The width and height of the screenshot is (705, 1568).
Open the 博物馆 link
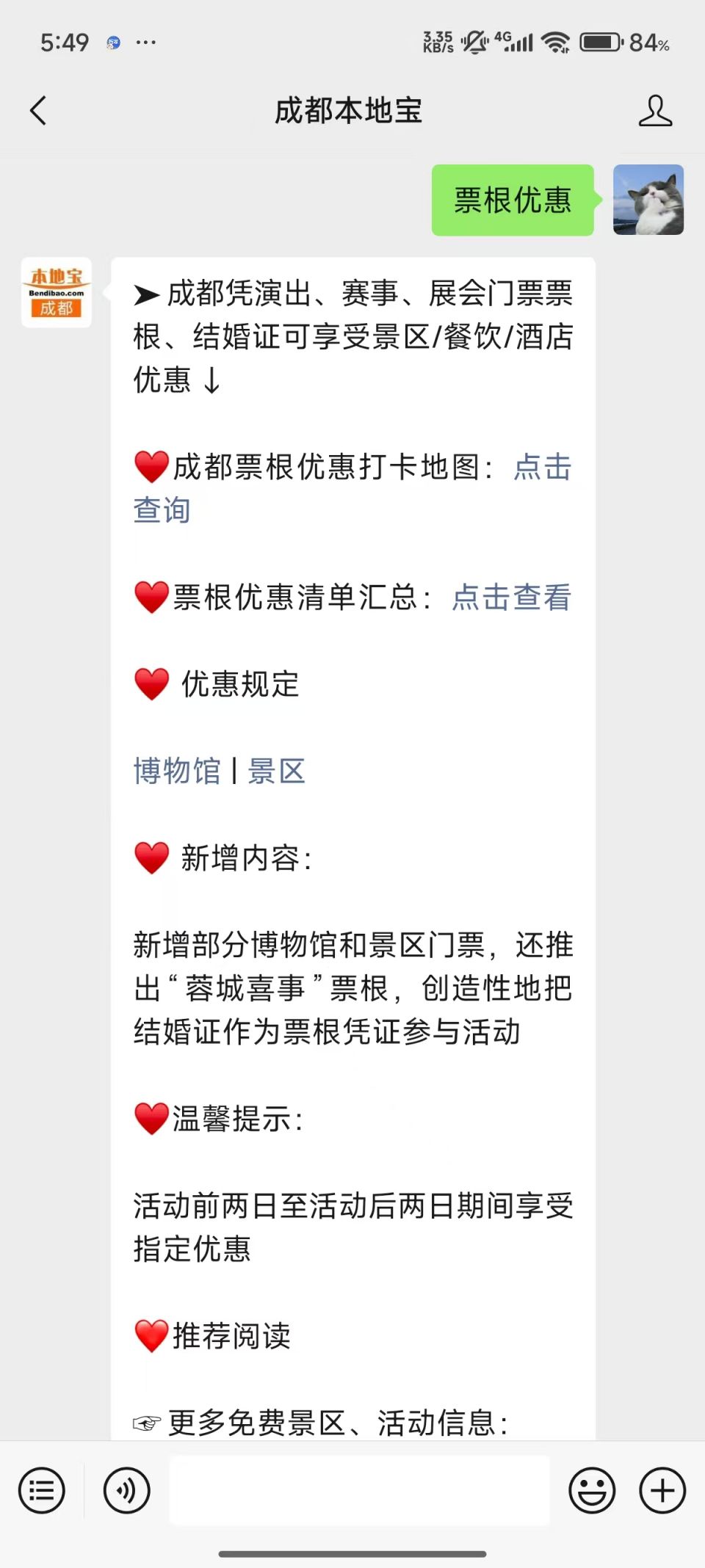tap(177, 771)
